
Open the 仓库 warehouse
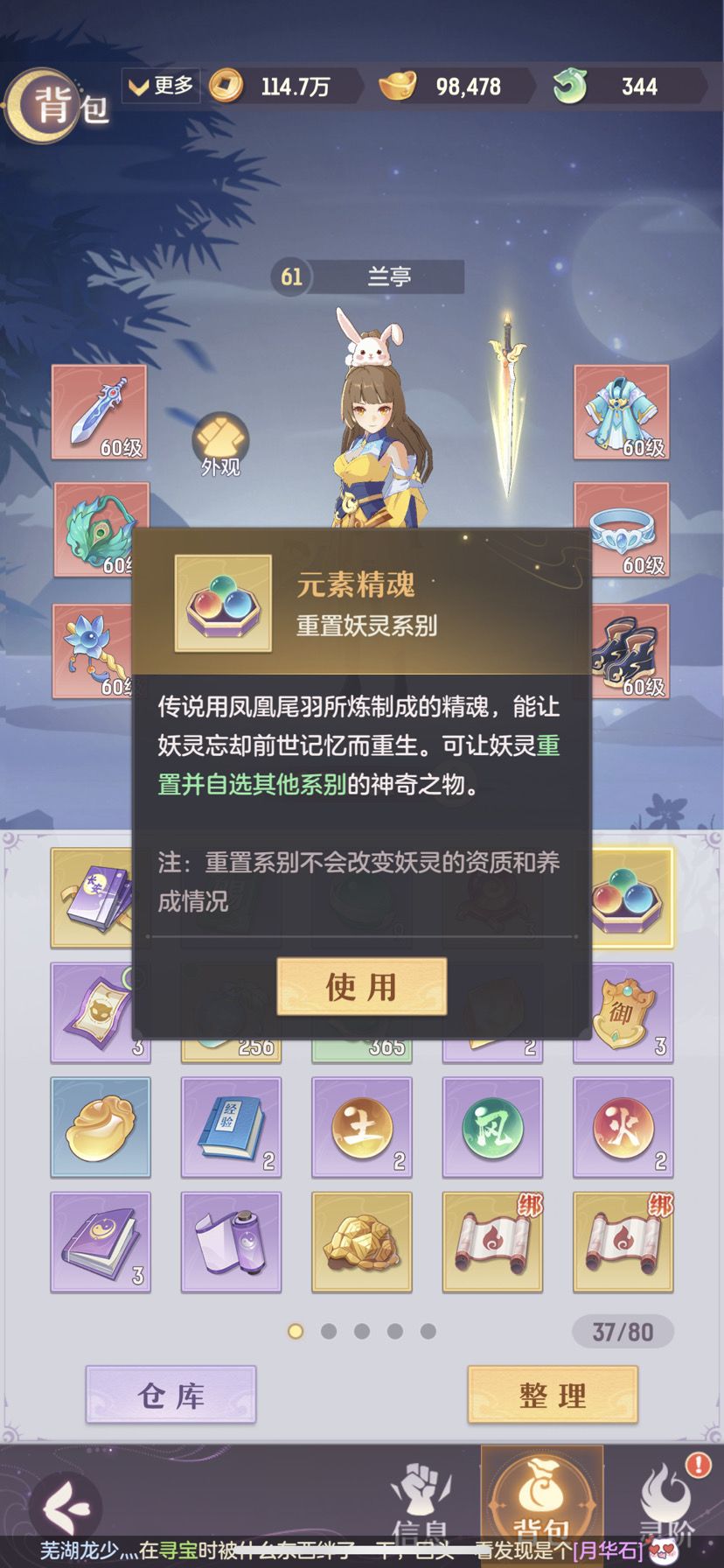pyautogui.click(x=171, y=1395)
